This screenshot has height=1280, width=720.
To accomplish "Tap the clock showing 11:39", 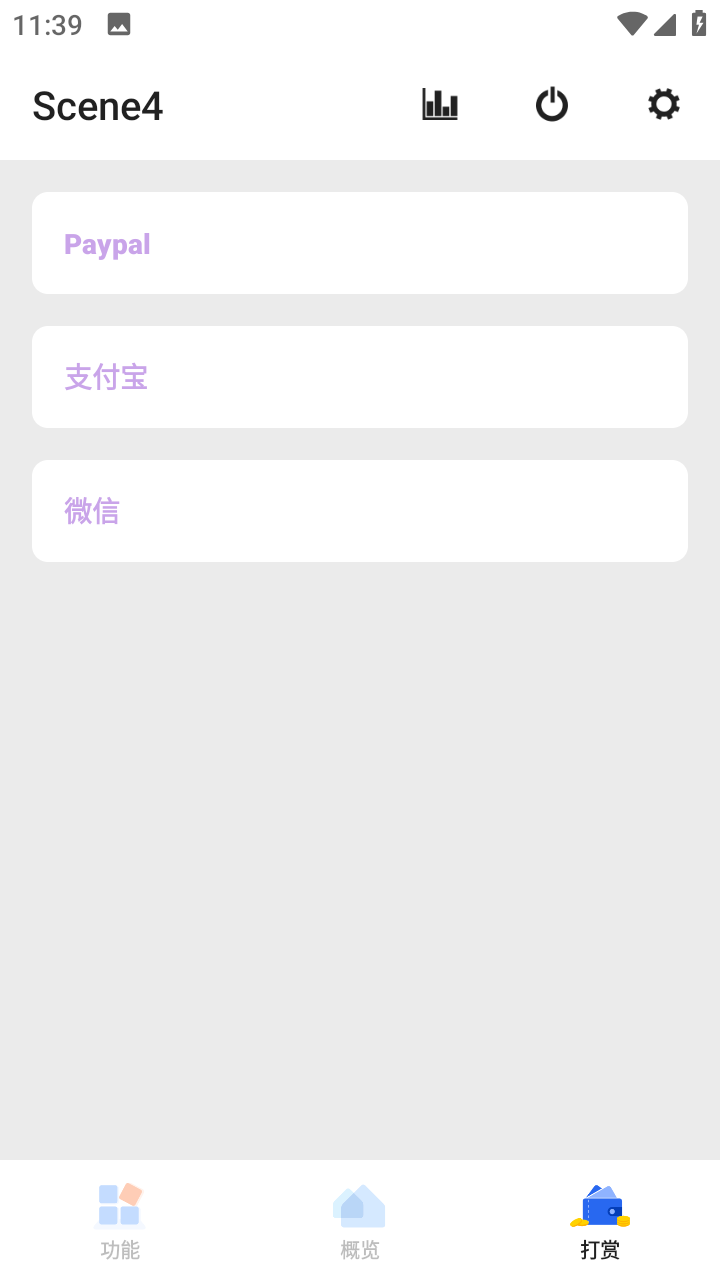I will coord(46,25).
